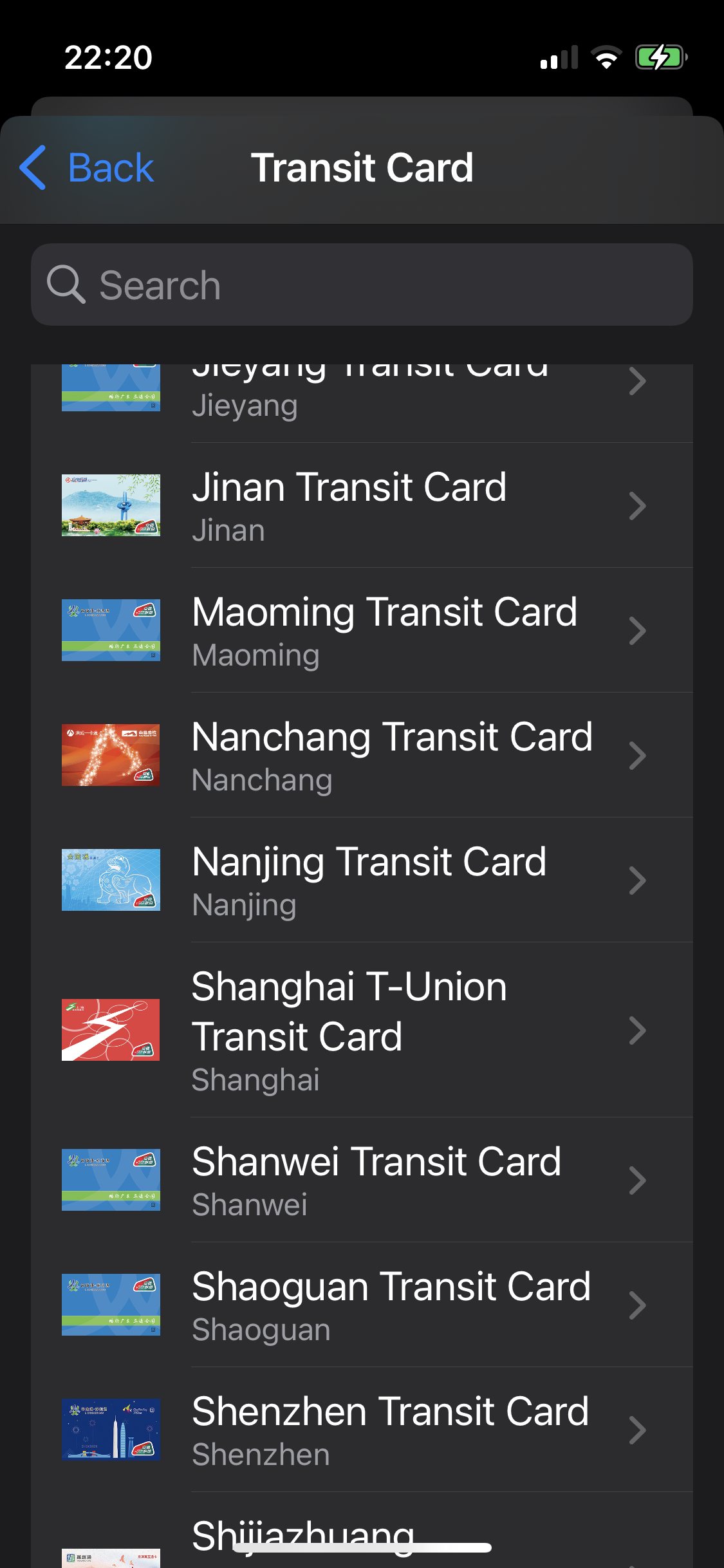Open Nanchang Transit Card
724x1568 pixels.
pyautogui.click(x=362, y=756)
